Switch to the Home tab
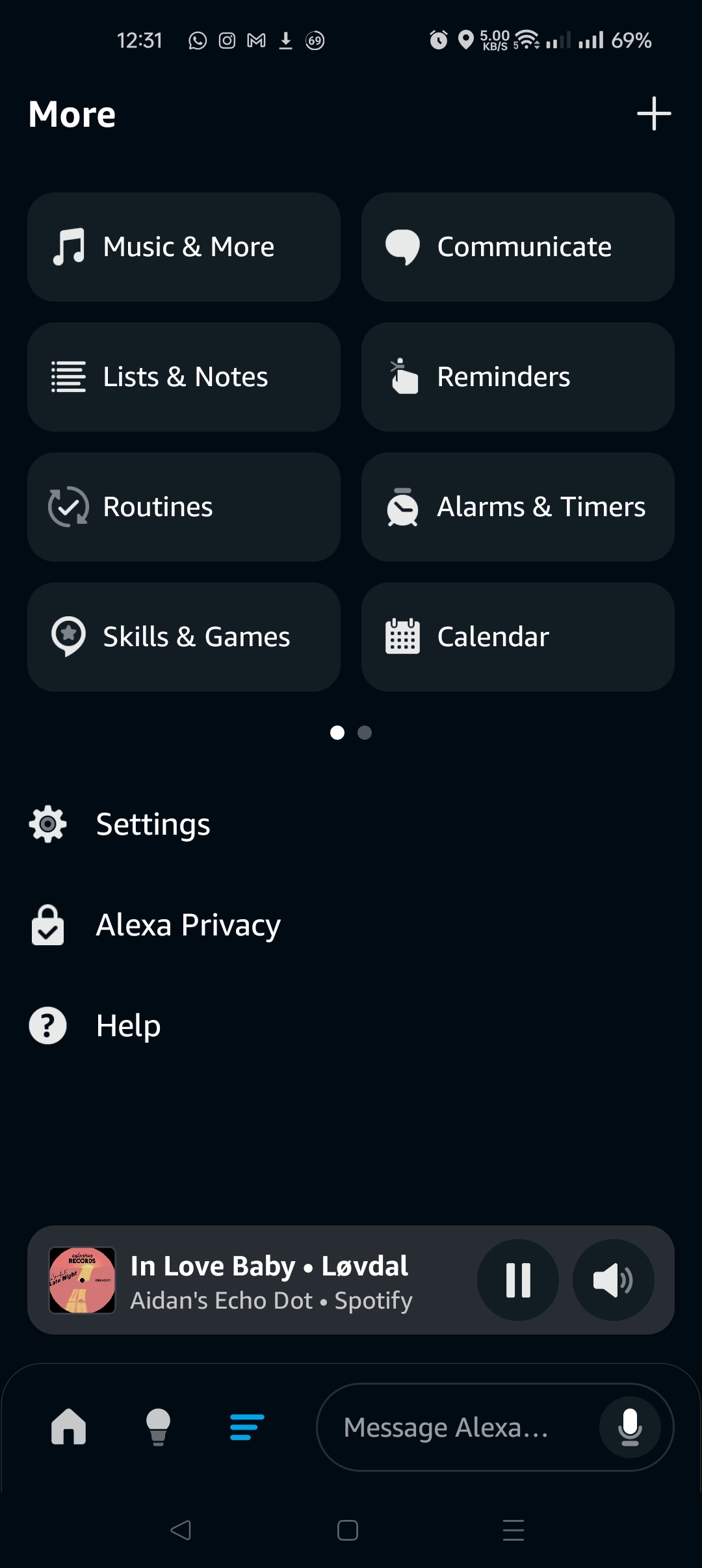The height and width of the screenshot is (1568, 702). (69, 1427)
